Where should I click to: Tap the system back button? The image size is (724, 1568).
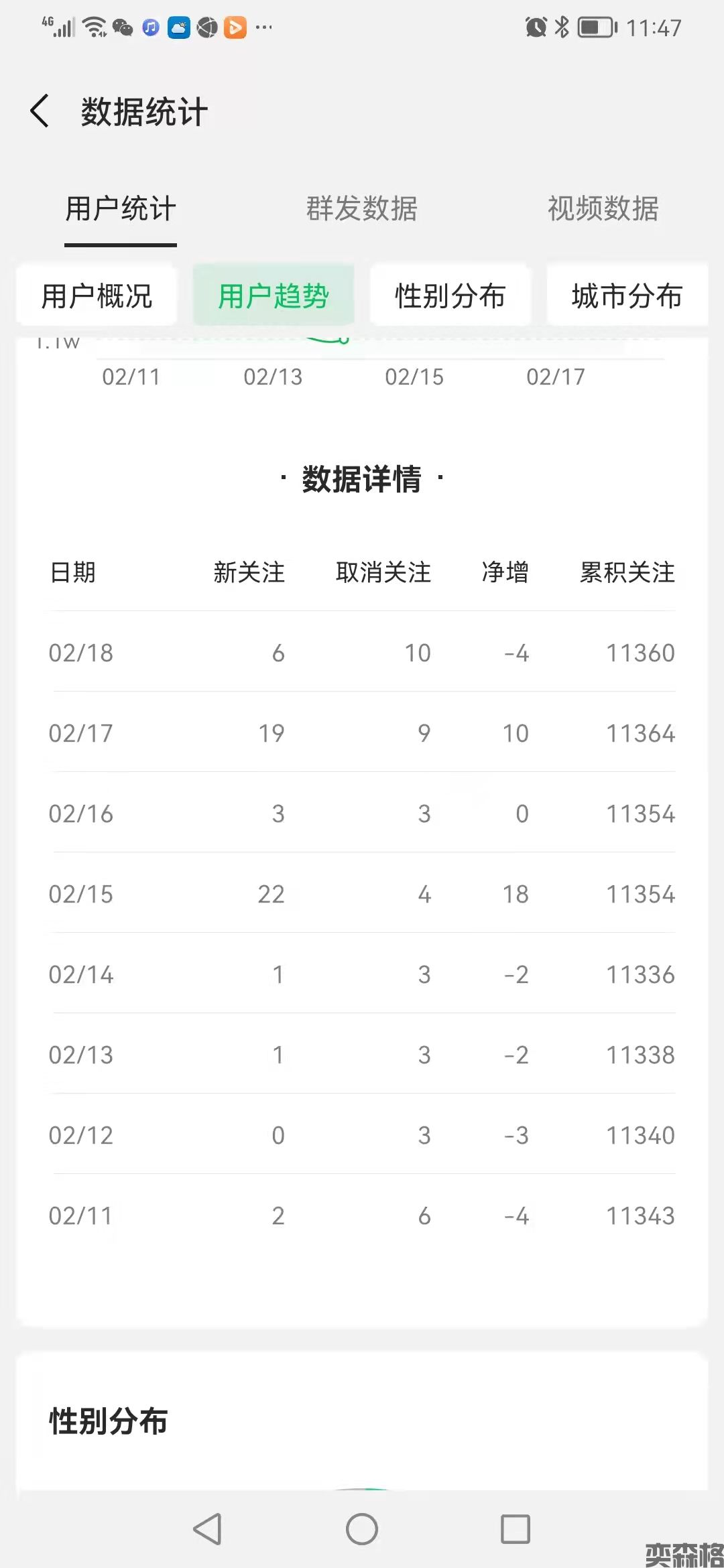(207, 1529)
